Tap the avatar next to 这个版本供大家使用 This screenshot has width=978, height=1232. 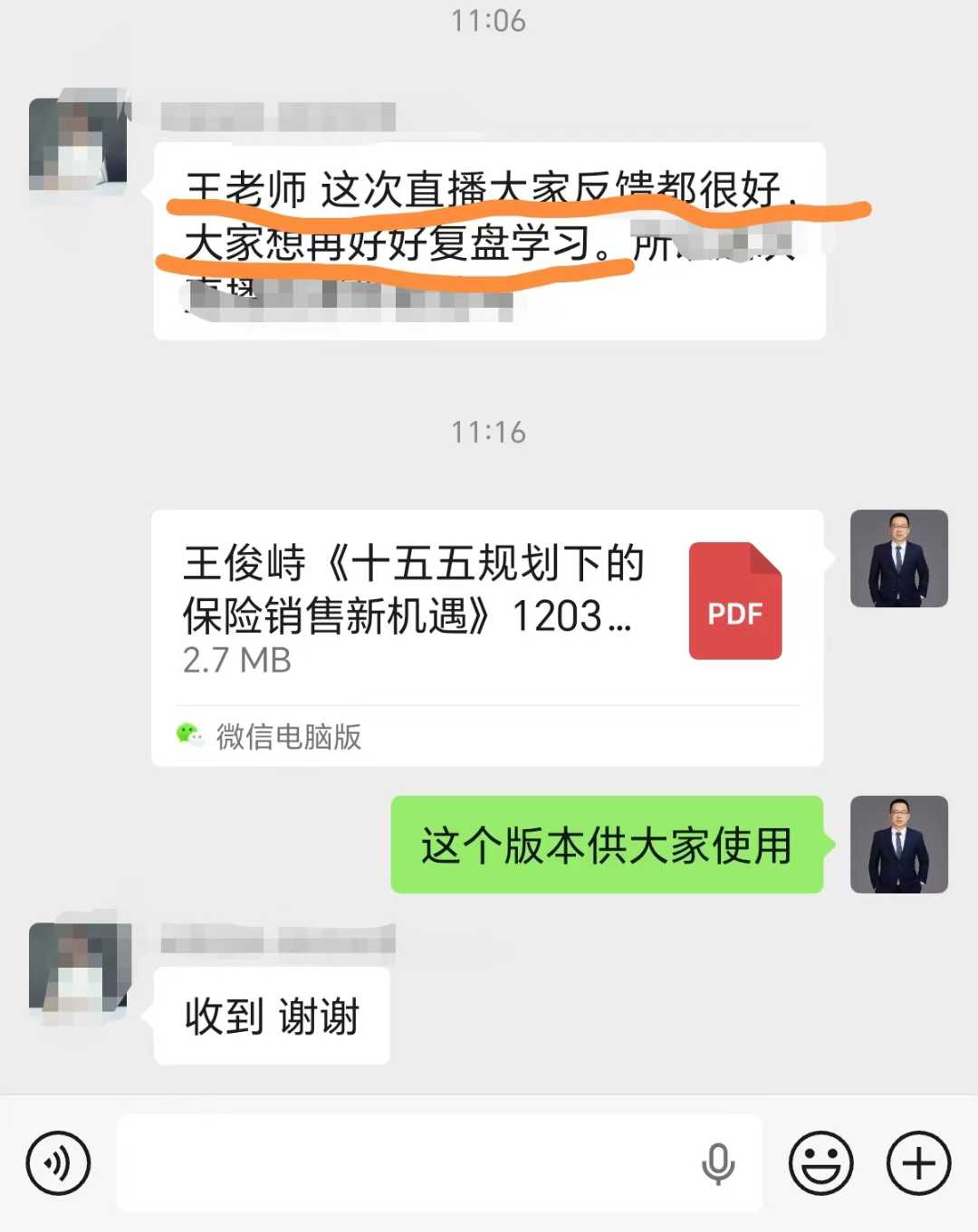pos(898,844)
